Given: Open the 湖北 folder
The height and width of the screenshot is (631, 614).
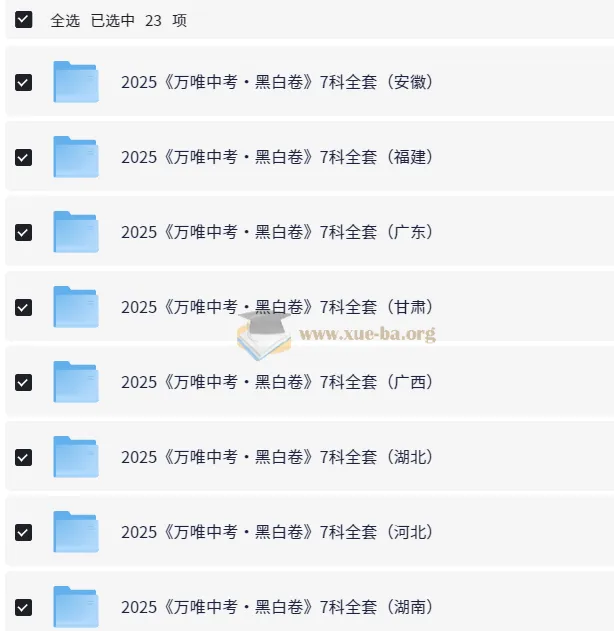Looking at the screenshot, I should point(277,457).
